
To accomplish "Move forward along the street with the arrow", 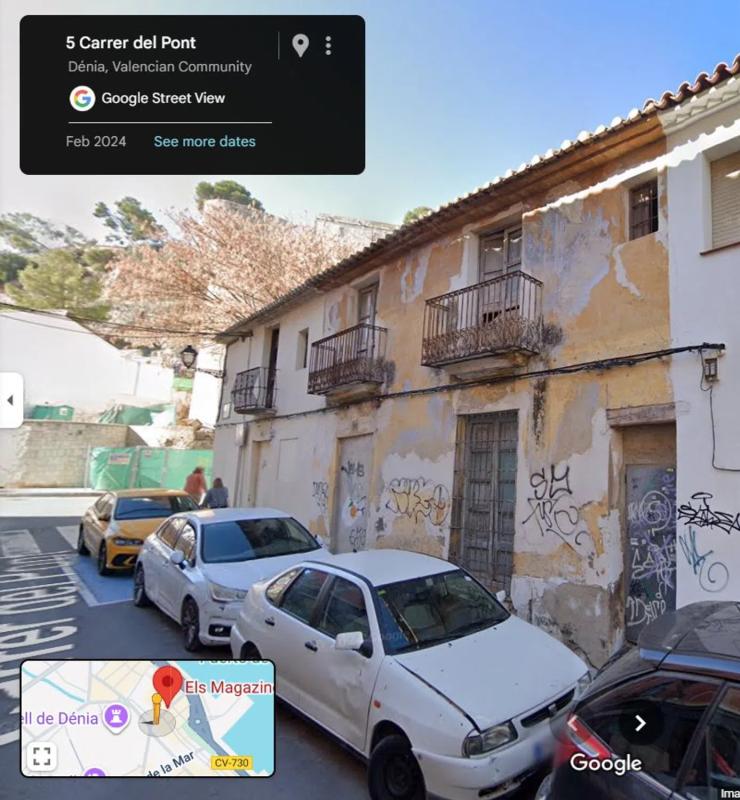I will tap(640, 722).
